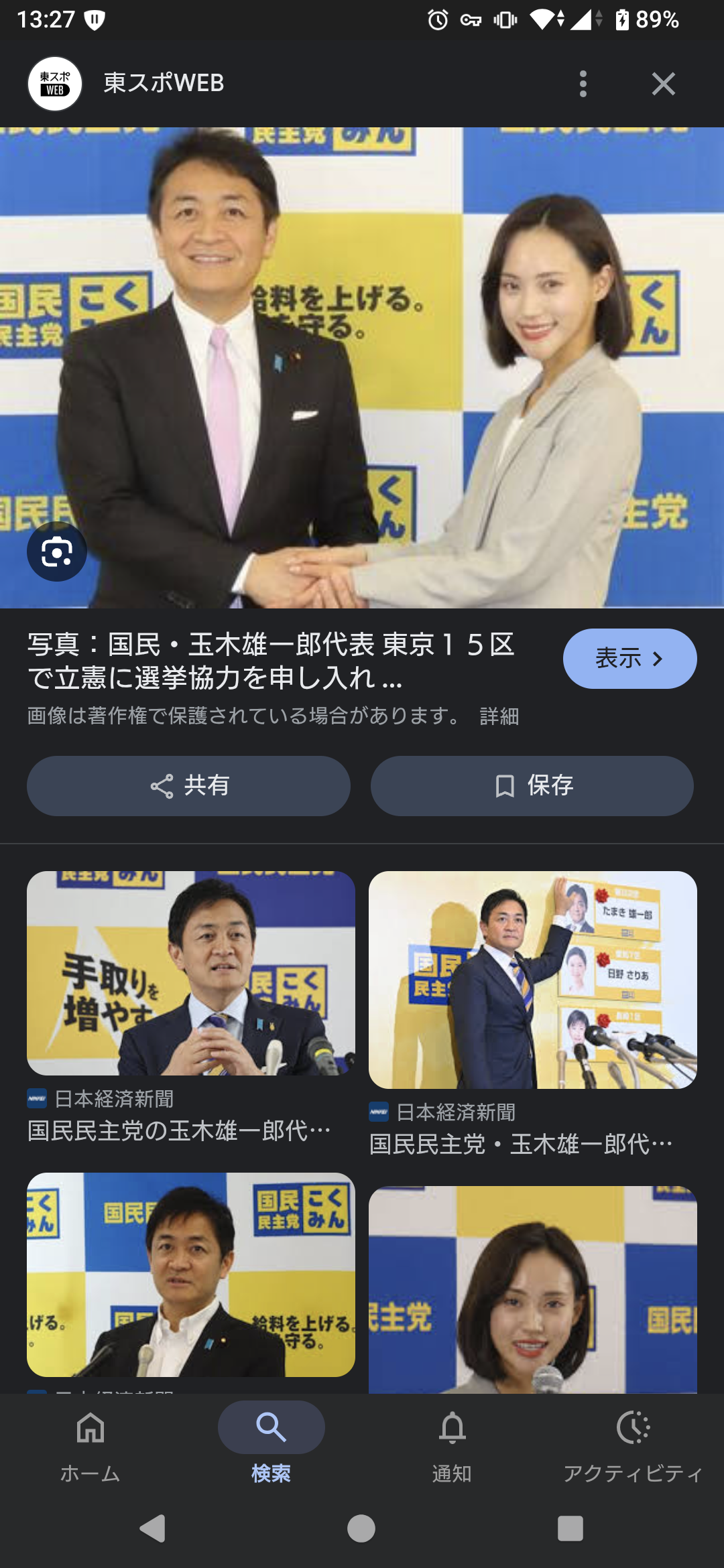Image resolution: width=724 pixels, height=1568 pixels.
Task: Open the main photo full view
Action: [362, 367]
